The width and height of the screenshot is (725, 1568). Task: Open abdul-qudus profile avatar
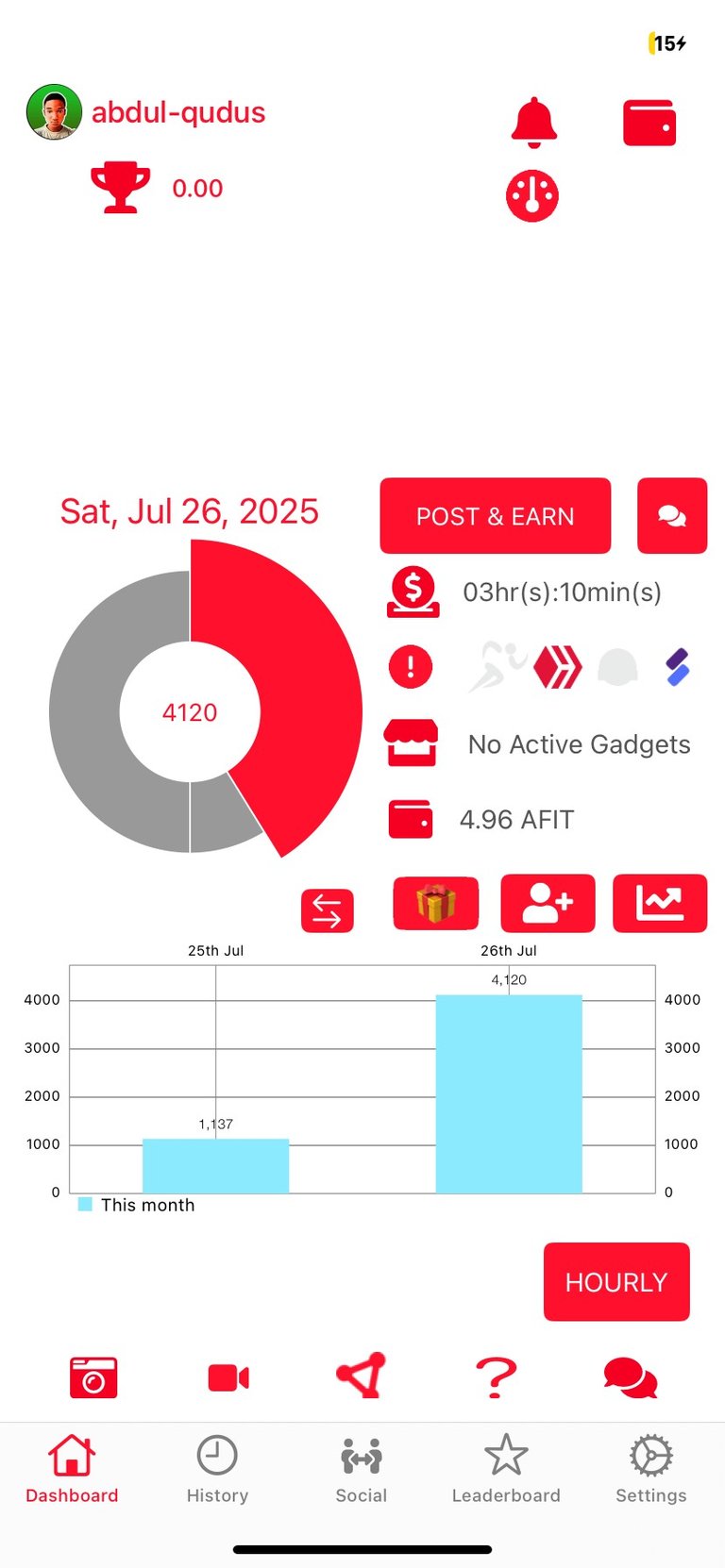coord(54,112)
